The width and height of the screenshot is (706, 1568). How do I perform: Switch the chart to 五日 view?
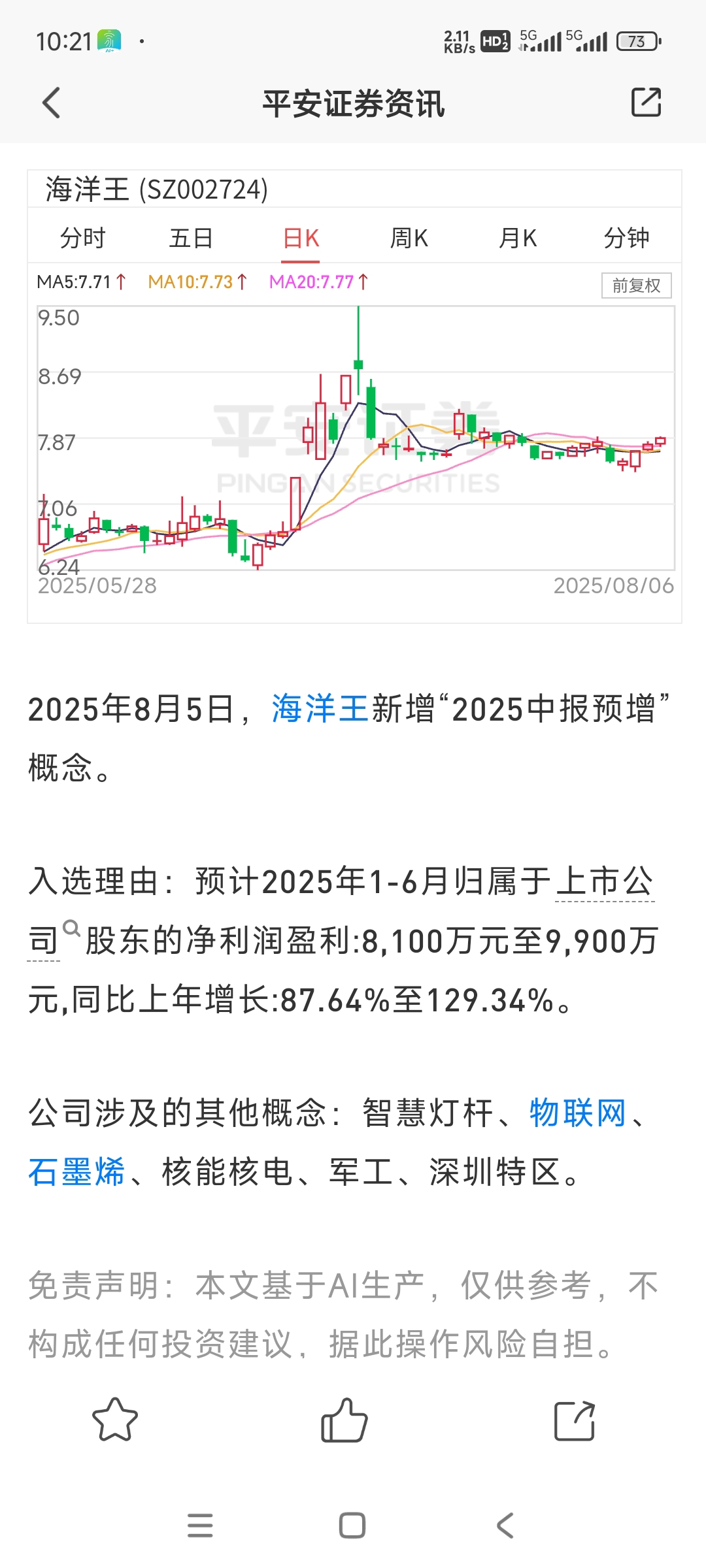[191, 238]
